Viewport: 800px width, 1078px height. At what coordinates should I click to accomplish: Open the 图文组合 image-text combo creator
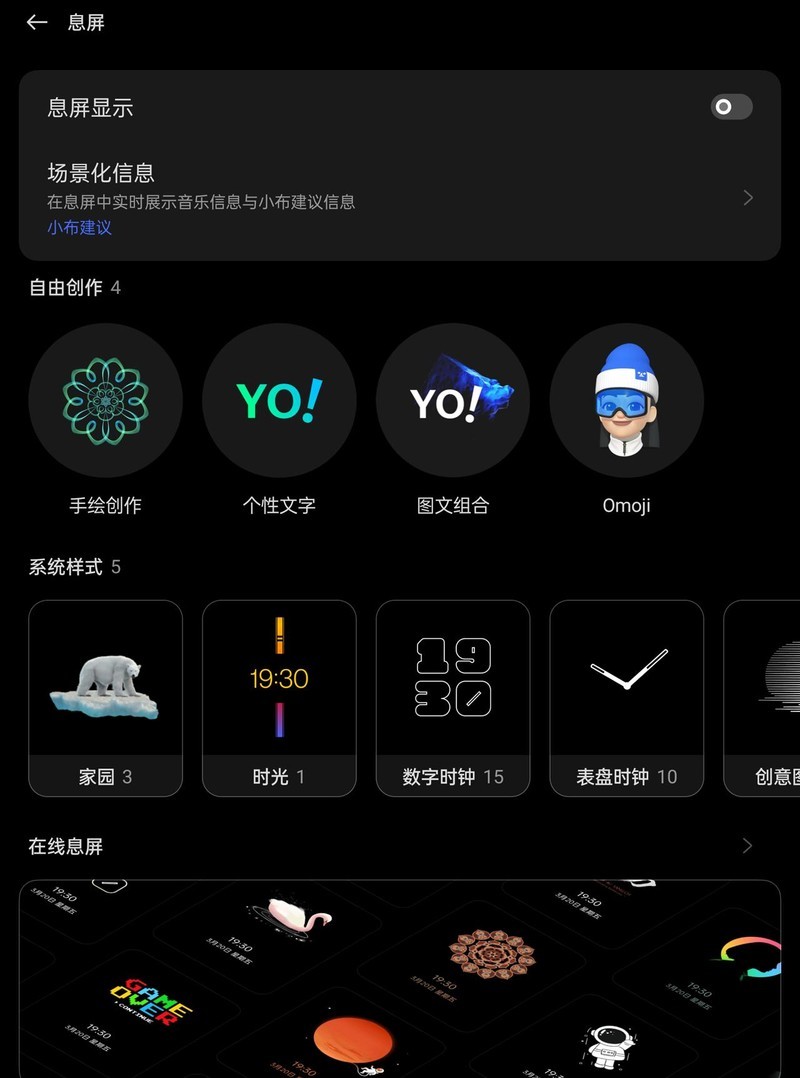click(453, 400)
